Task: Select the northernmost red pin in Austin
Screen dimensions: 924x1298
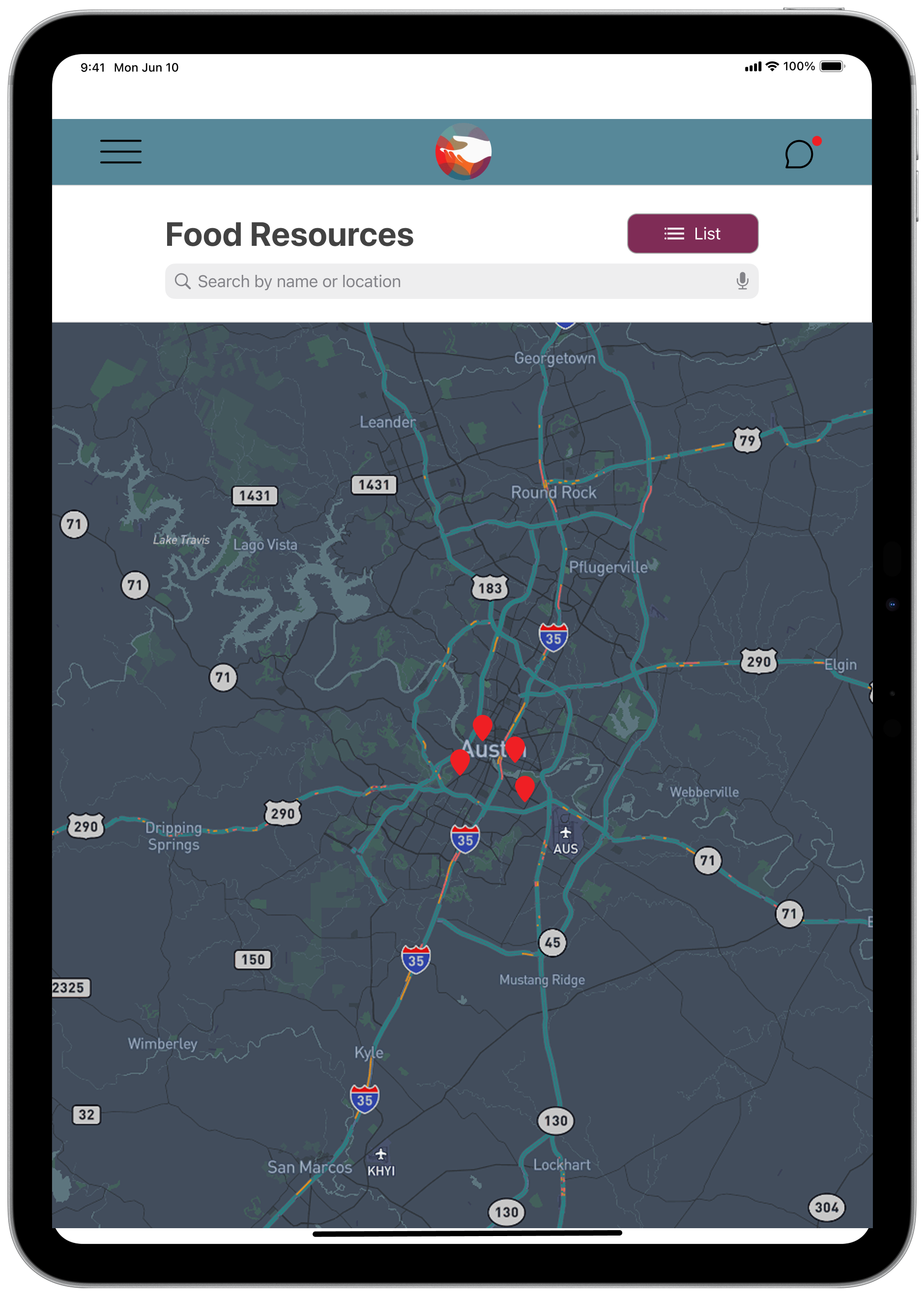Action: tap(483, 726)
